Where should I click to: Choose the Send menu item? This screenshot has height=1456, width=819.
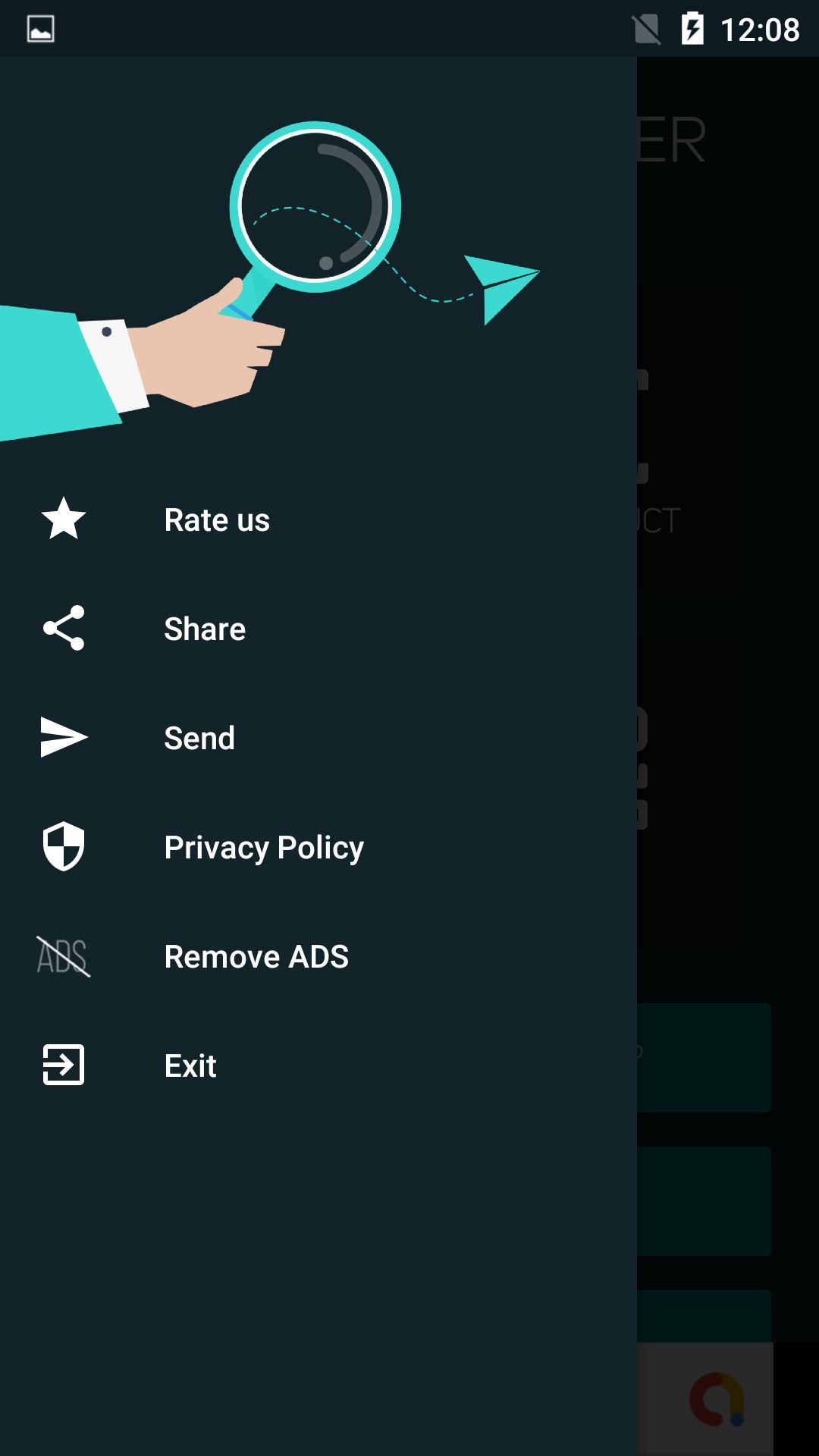(x=199, y=738)
